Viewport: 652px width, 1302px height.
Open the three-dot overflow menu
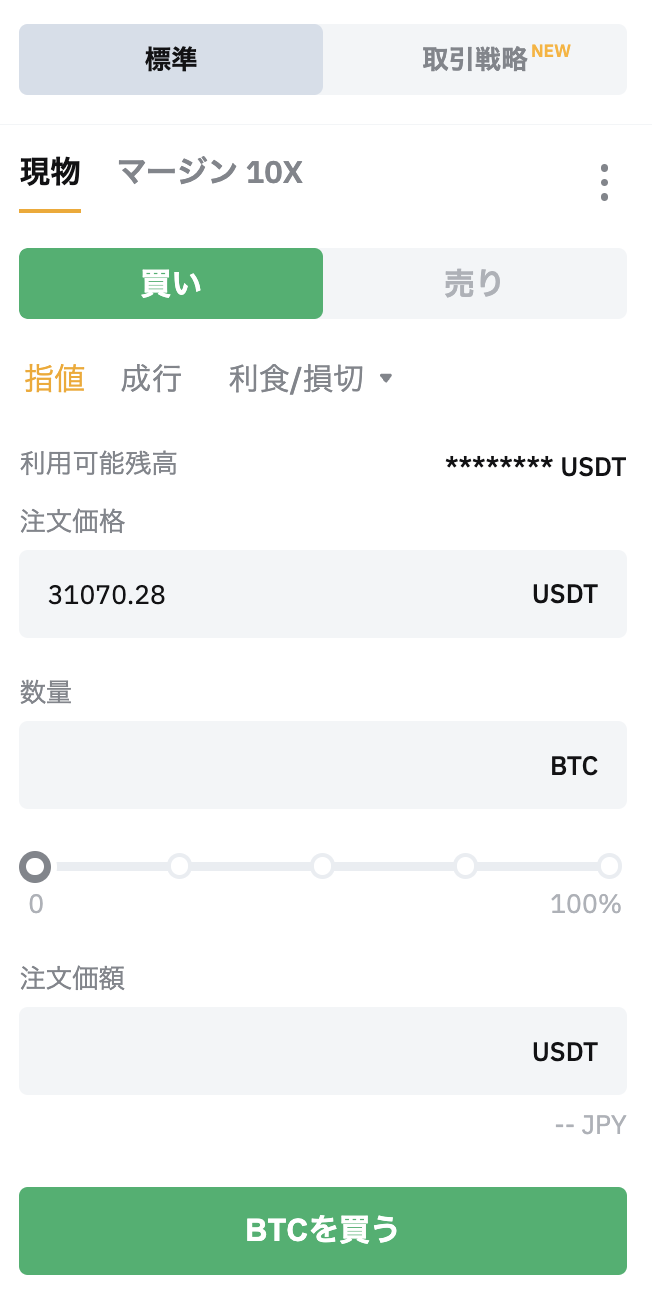[604, 182]
